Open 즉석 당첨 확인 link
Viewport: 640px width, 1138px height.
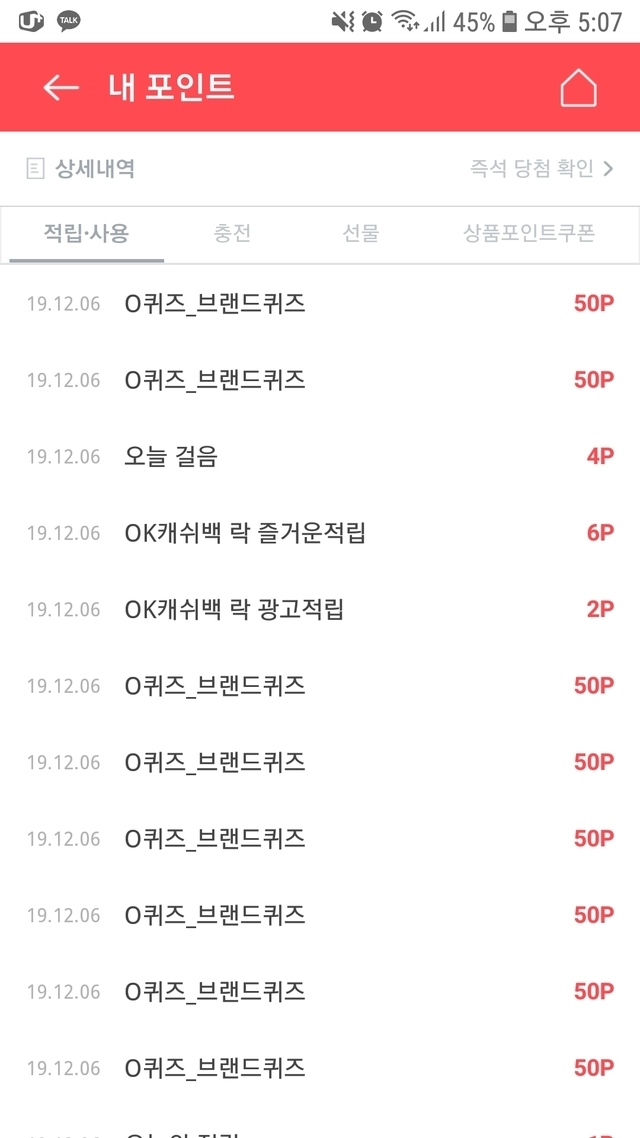point(541,168)
